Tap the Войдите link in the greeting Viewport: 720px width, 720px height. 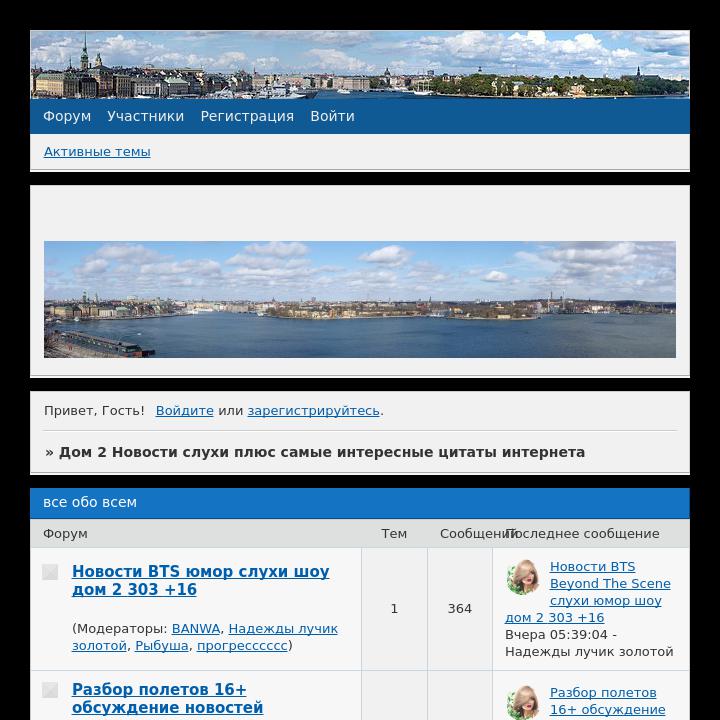(184, 411)
